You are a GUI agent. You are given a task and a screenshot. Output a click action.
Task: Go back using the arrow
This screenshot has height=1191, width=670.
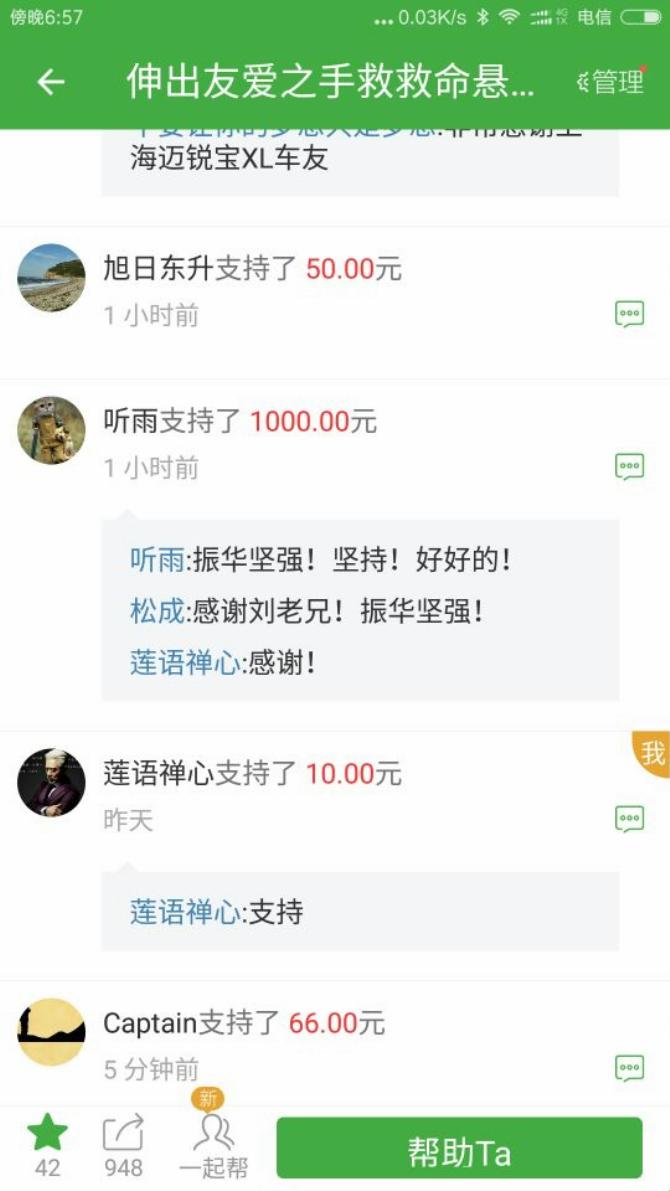pos(50,83)
